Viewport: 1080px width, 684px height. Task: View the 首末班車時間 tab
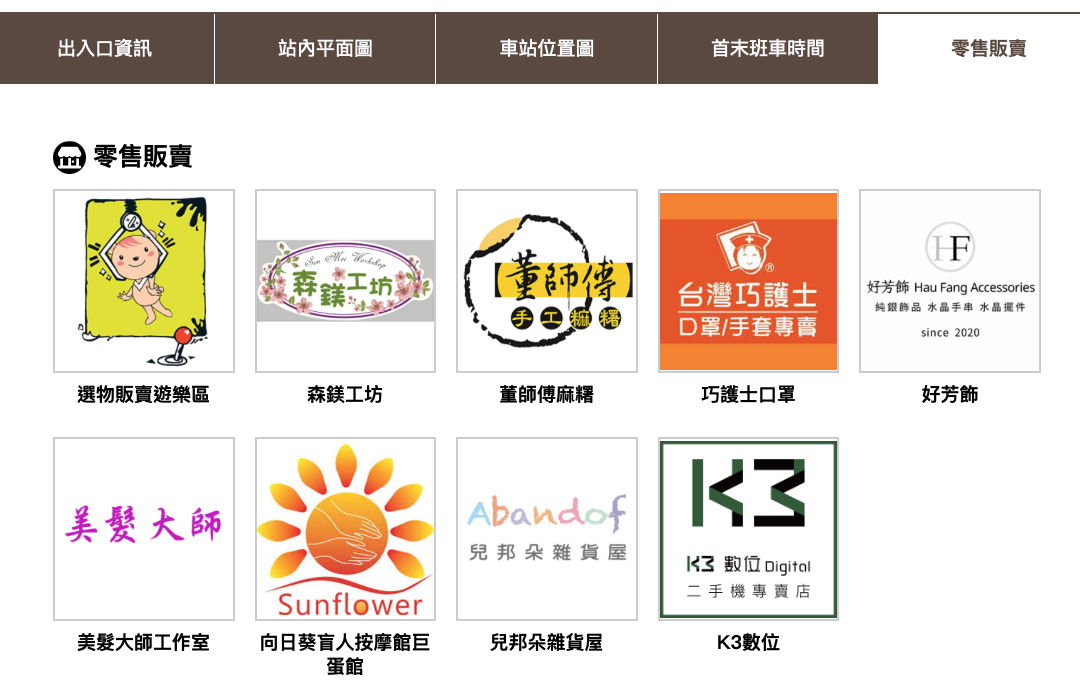(767, 48)
